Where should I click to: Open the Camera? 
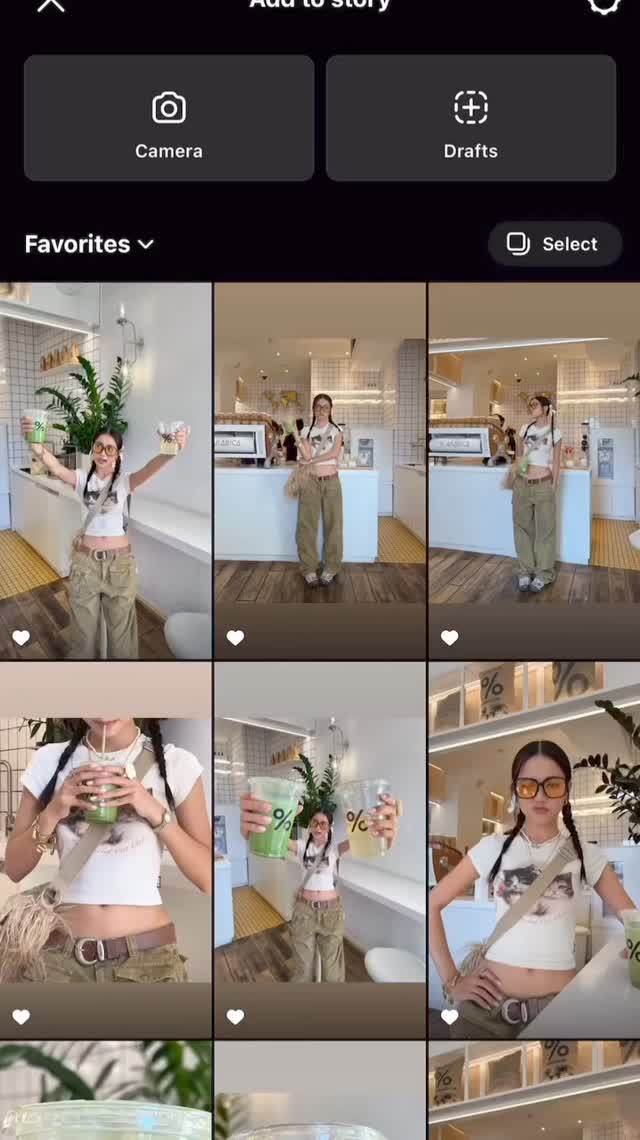coord(169,118)
